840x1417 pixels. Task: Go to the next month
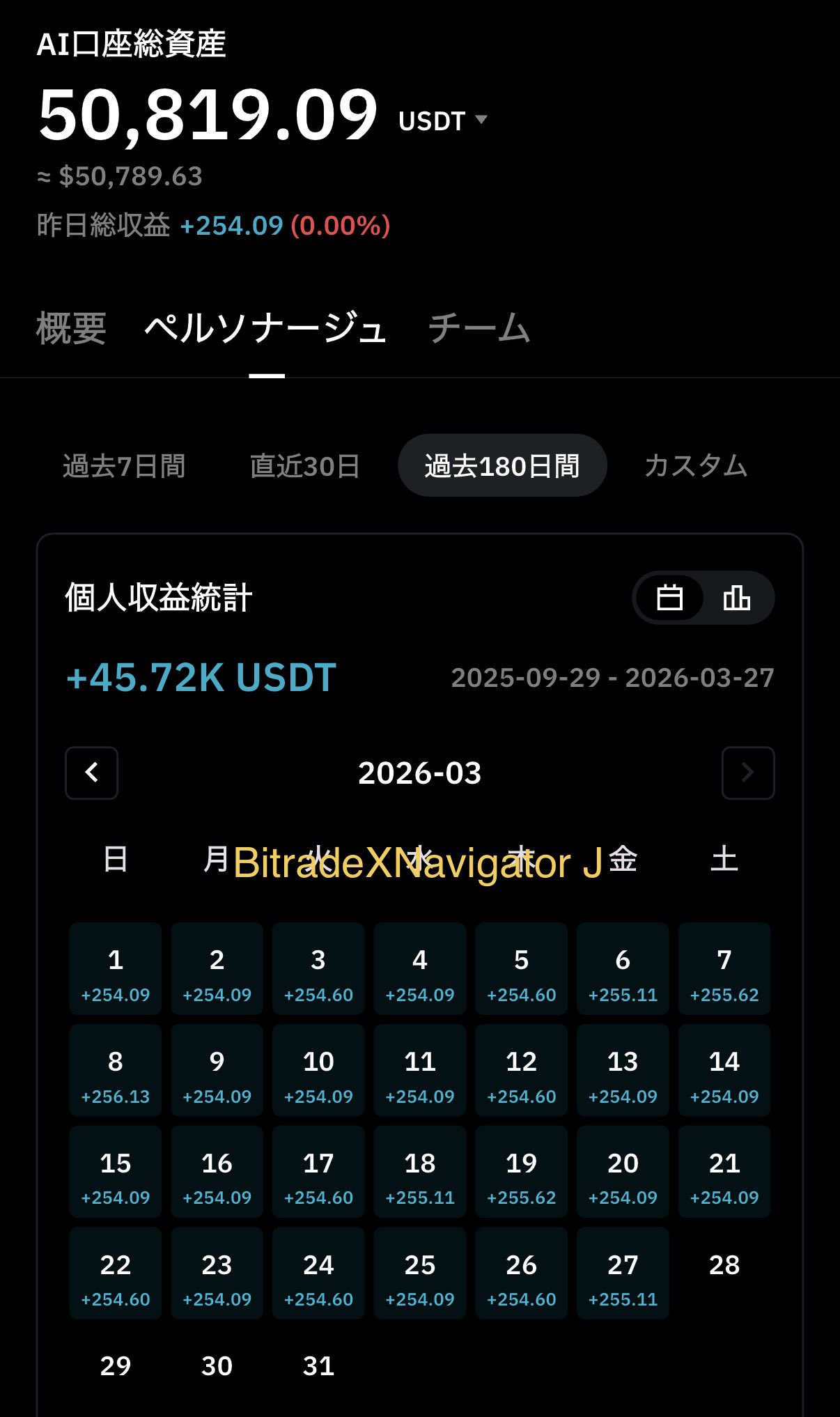pos(748,773)
